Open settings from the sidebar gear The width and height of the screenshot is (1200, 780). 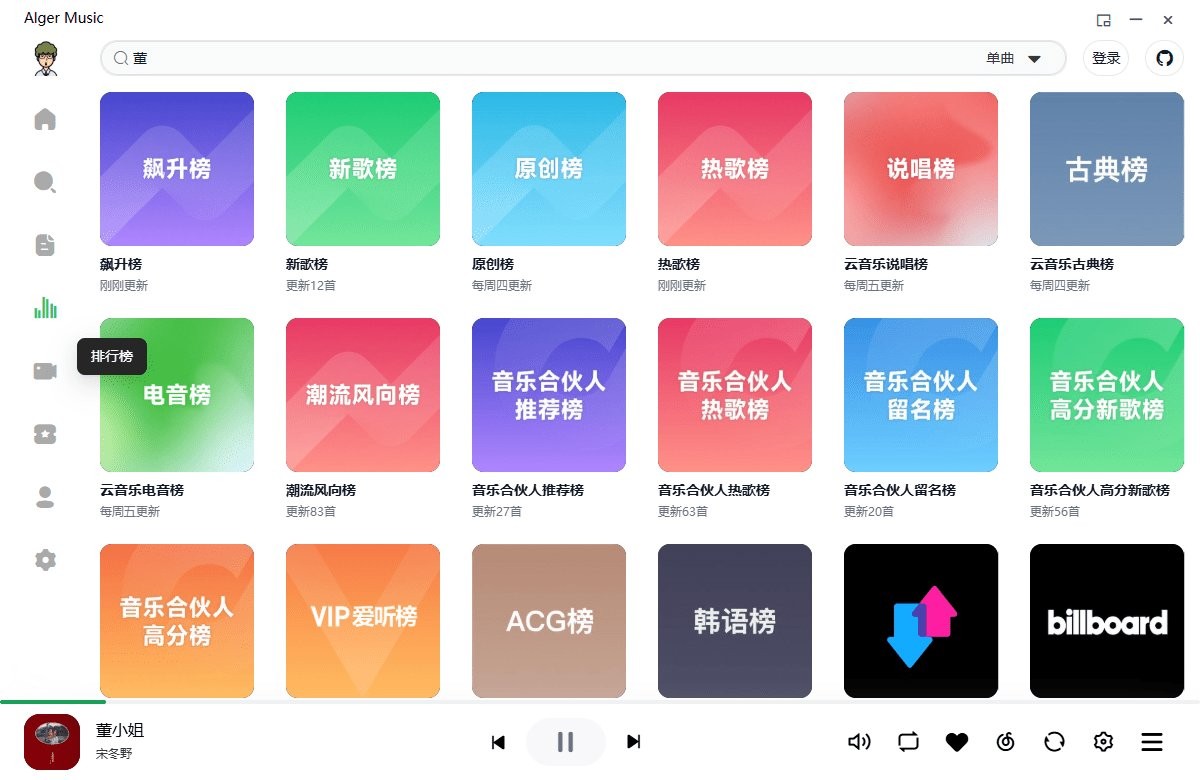pos(45,560)
